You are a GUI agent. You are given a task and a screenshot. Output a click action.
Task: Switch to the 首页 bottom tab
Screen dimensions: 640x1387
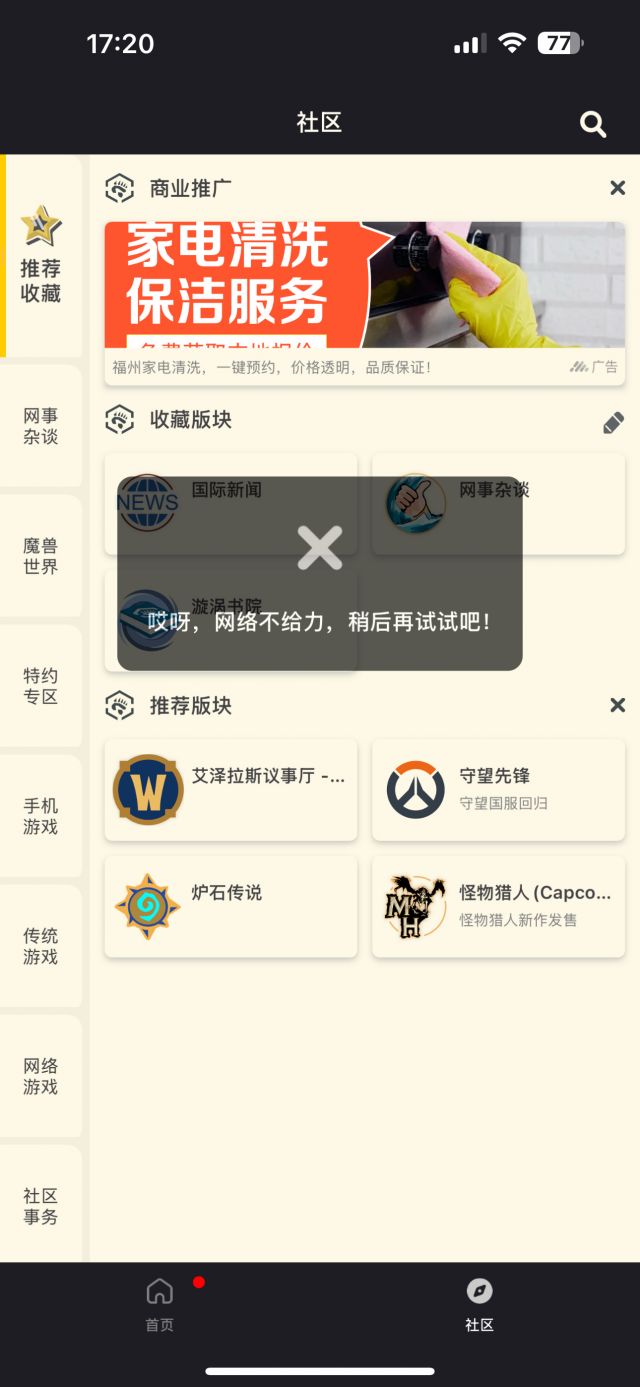pyautogui.click(x=160, y=1304)
